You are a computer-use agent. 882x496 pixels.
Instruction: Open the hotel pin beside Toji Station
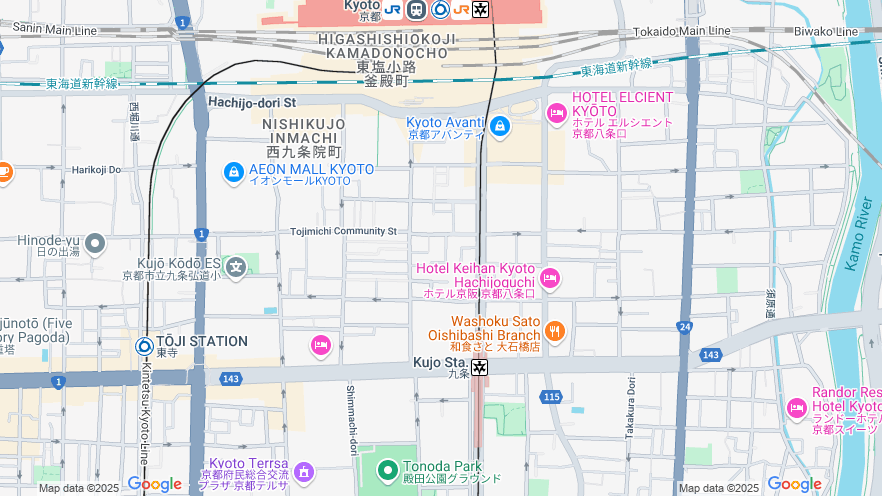(320, 346)
